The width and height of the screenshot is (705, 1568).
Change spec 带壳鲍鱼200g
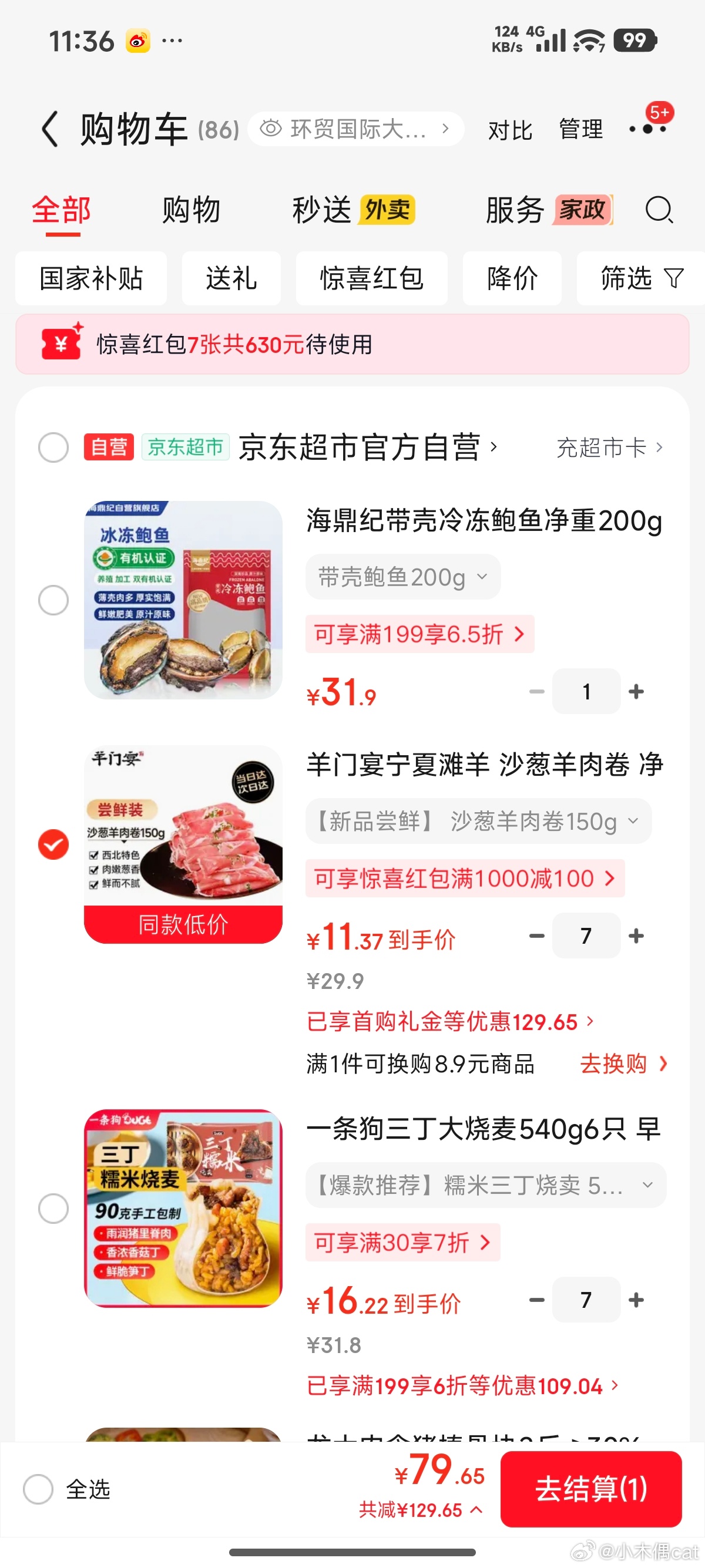[403, 577]
